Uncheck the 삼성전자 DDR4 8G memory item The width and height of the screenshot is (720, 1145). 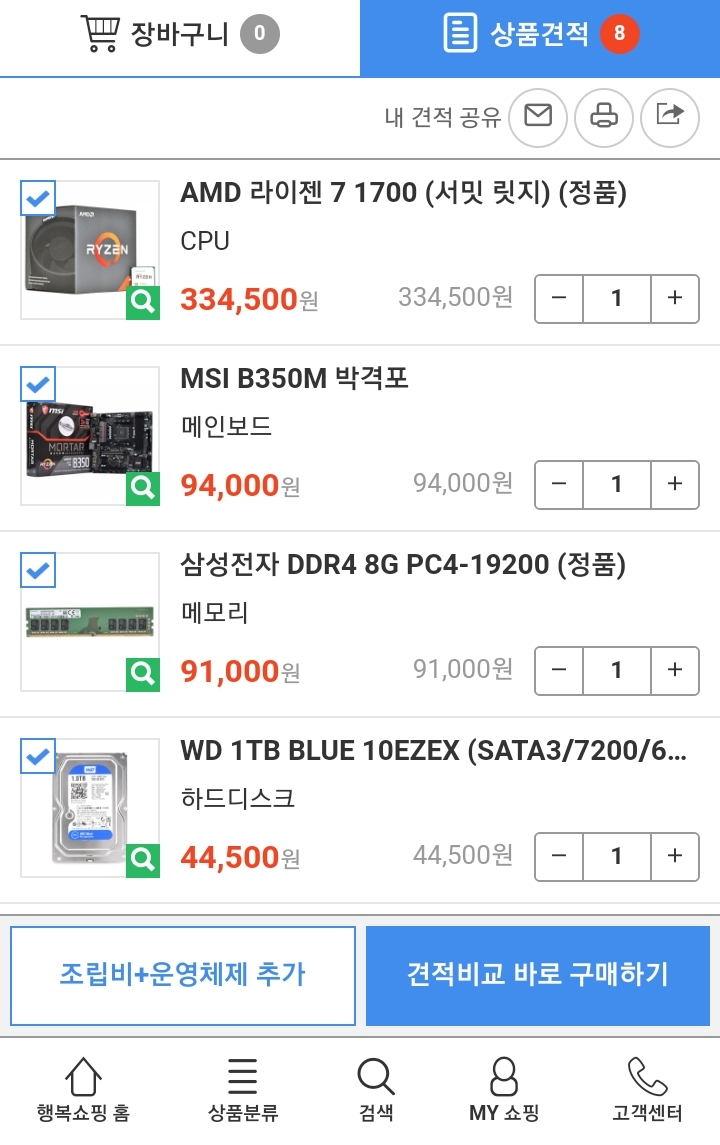point(38,571)
